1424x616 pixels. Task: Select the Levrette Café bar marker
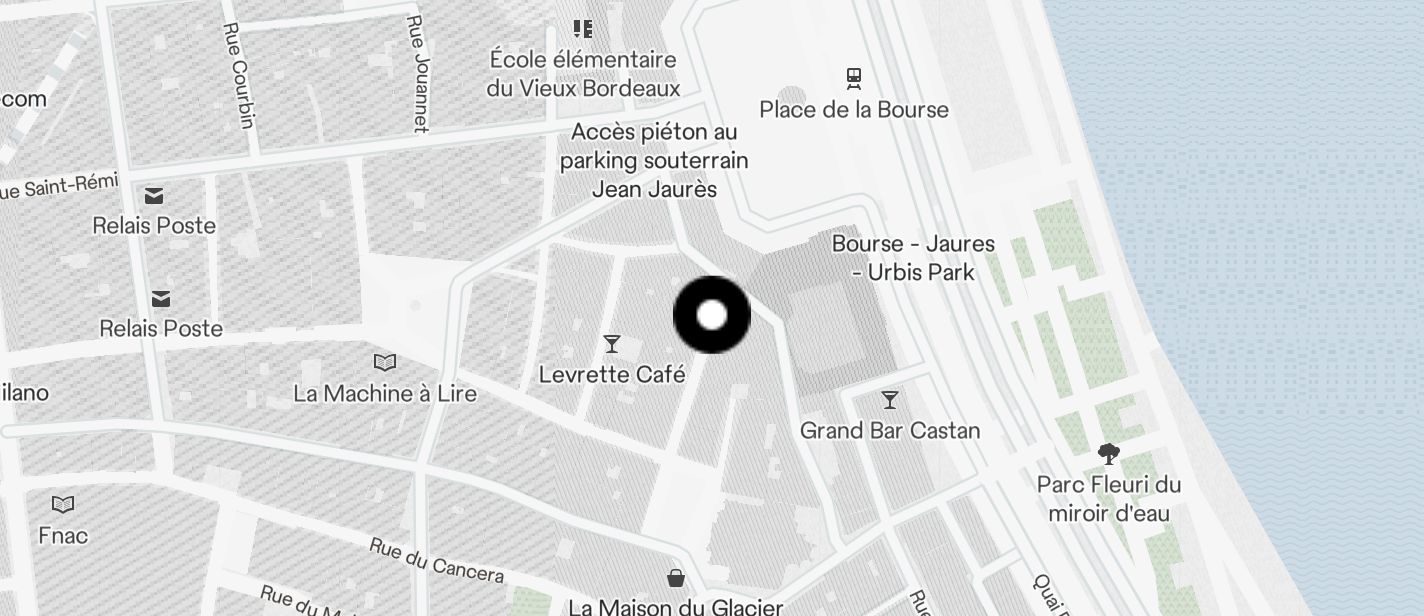click(x=612, y=345)
